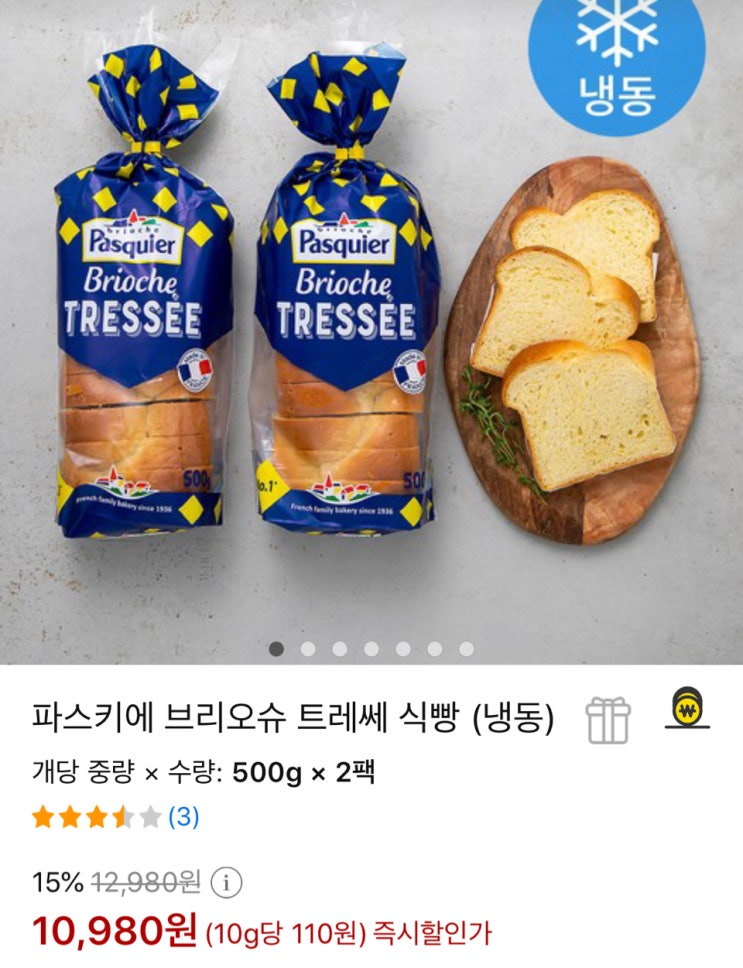The height and width of the screenshot is (968, 743).
Task: Tap the gift box icon to send as gift
Action: [607, 719]
